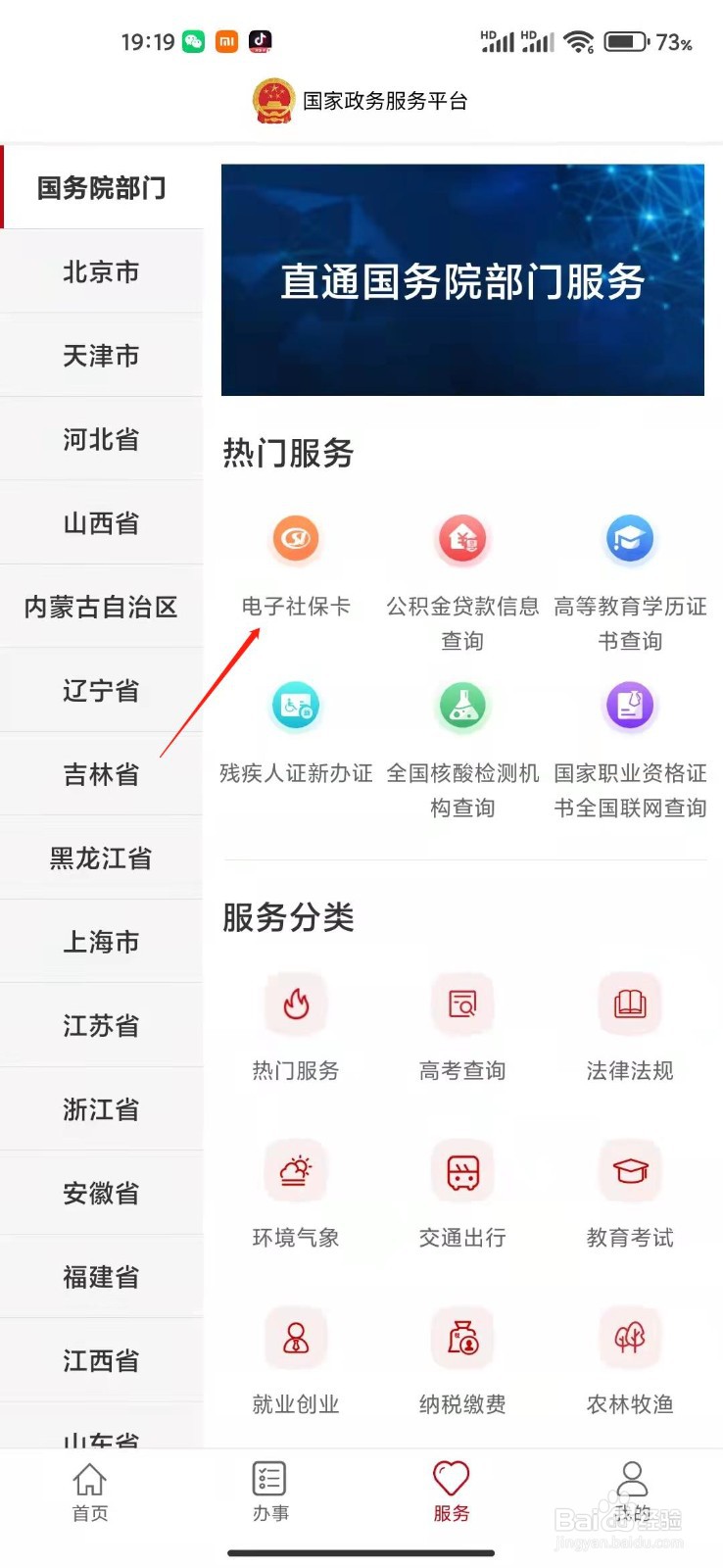Tap the 残疾人证新办证 icon
Screen dimensions: 723x1568
click(x=295, y=705)
